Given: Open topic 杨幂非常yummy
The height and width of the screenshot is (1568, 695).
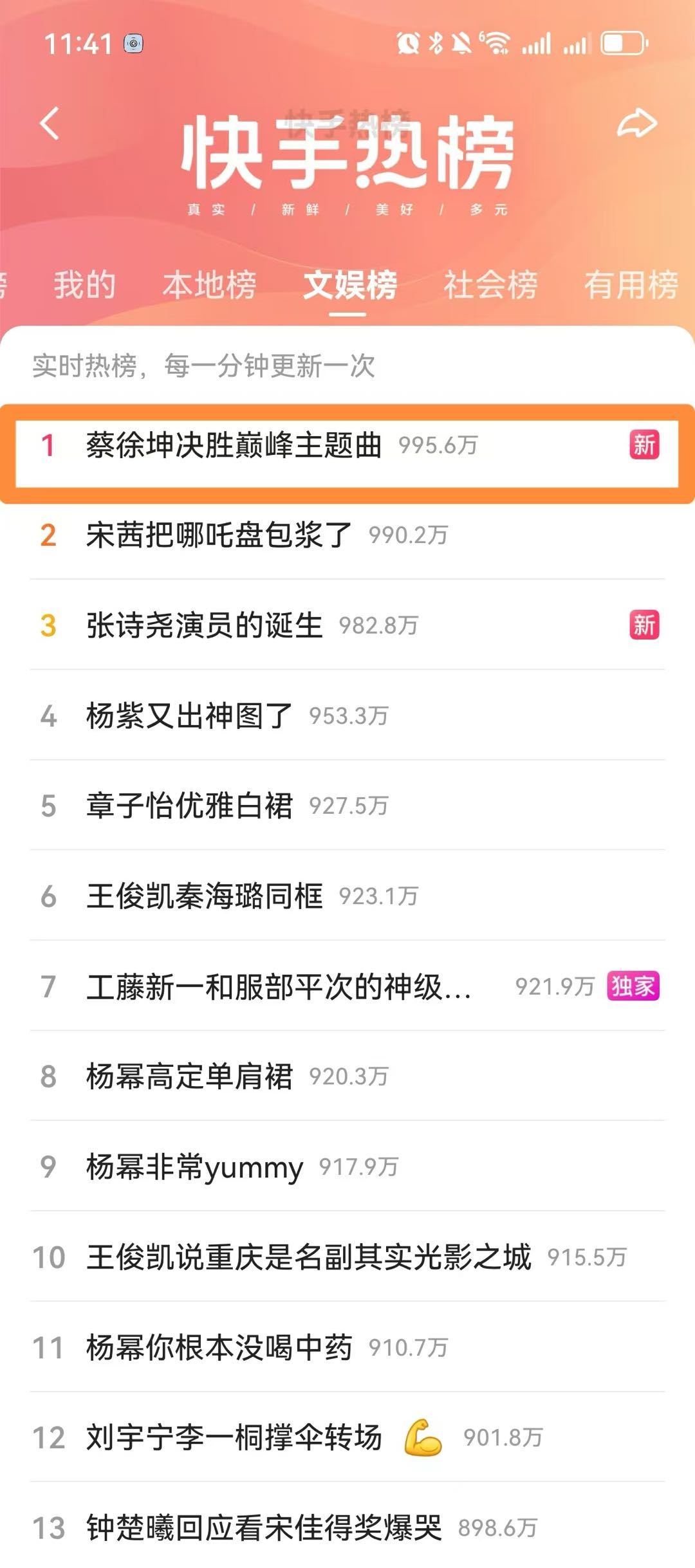Looking at the screenshot, I should pyautogui.click(x=347, y=1167).
